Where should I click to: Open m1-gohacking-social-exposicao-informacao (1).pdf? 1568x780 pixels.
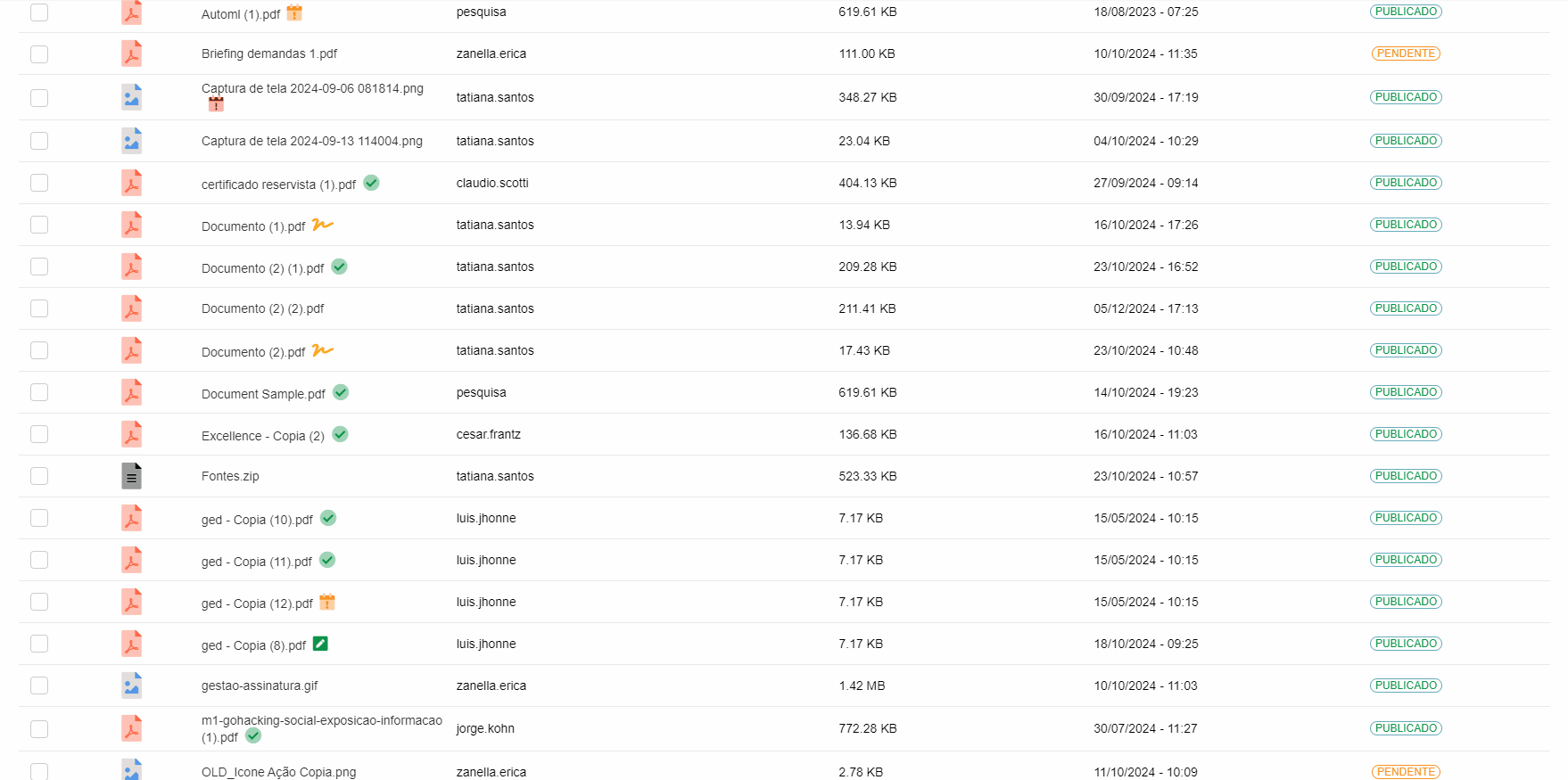click(x=321, y=720)
